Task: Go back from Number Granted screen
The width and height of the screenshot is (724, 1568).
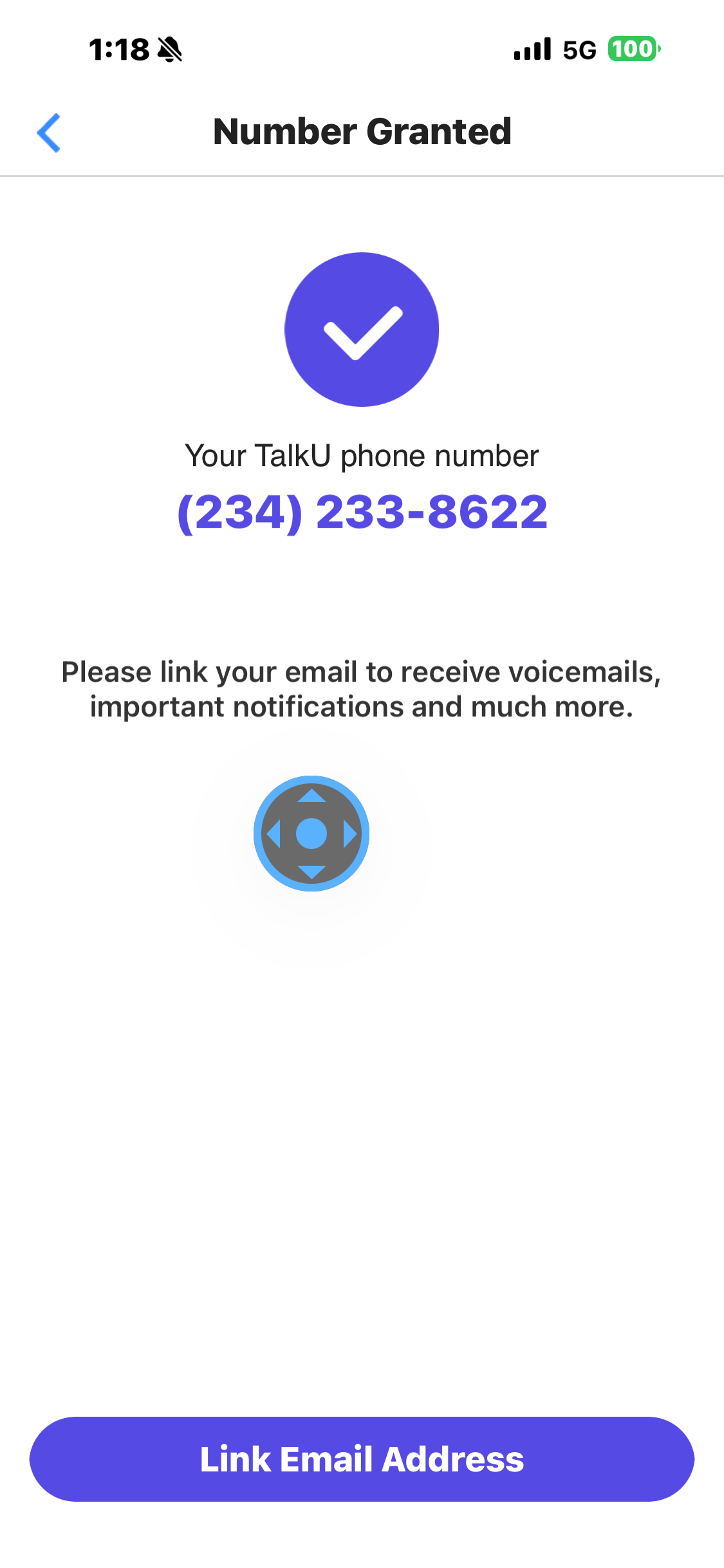Action: [x=49, y=133]
